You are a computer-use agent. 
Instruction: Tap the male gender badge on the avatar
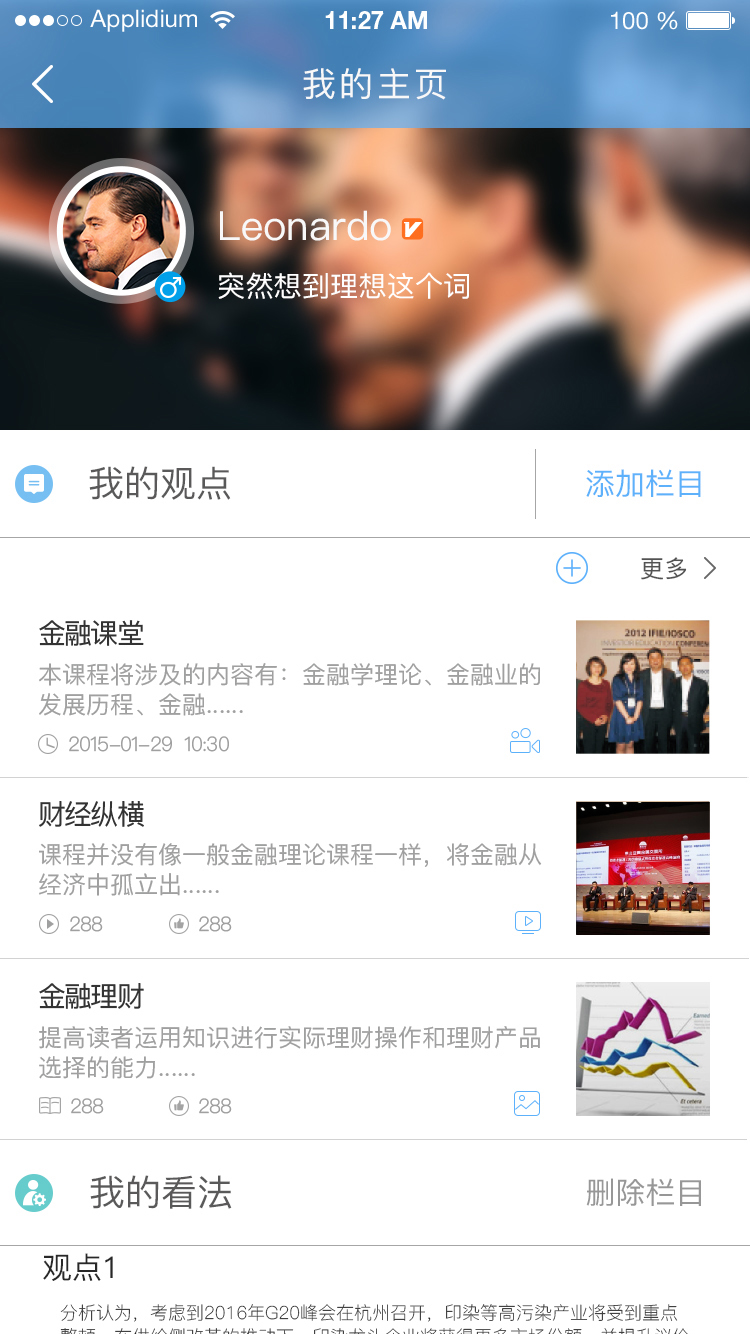[x=172, y=285]
